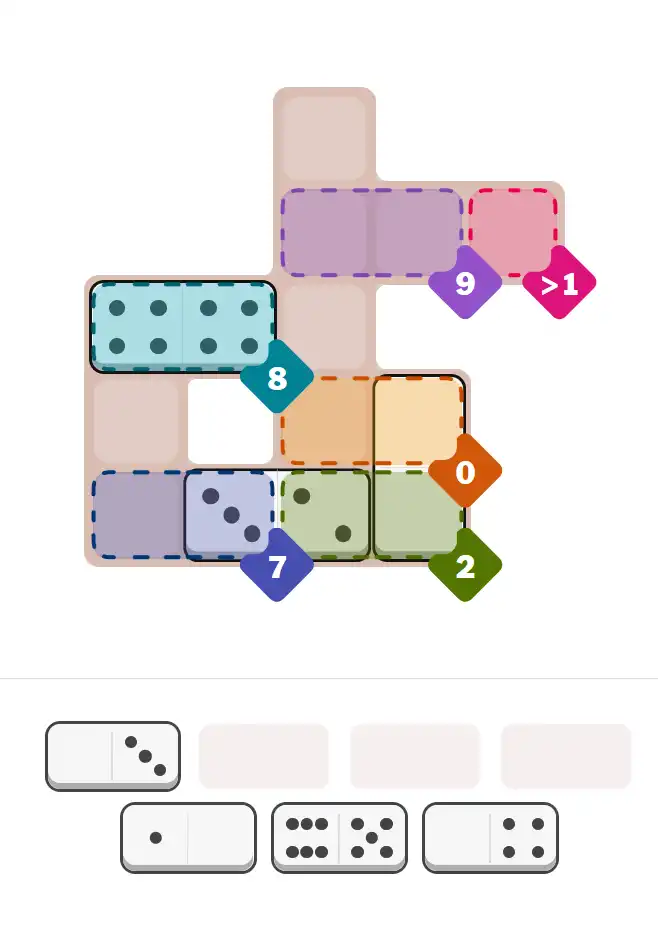Image resolution: width=658 pixels, height=925 pixels.
Task: Tap the placed double-four domino in teal region
Action: tap(182, 326)
